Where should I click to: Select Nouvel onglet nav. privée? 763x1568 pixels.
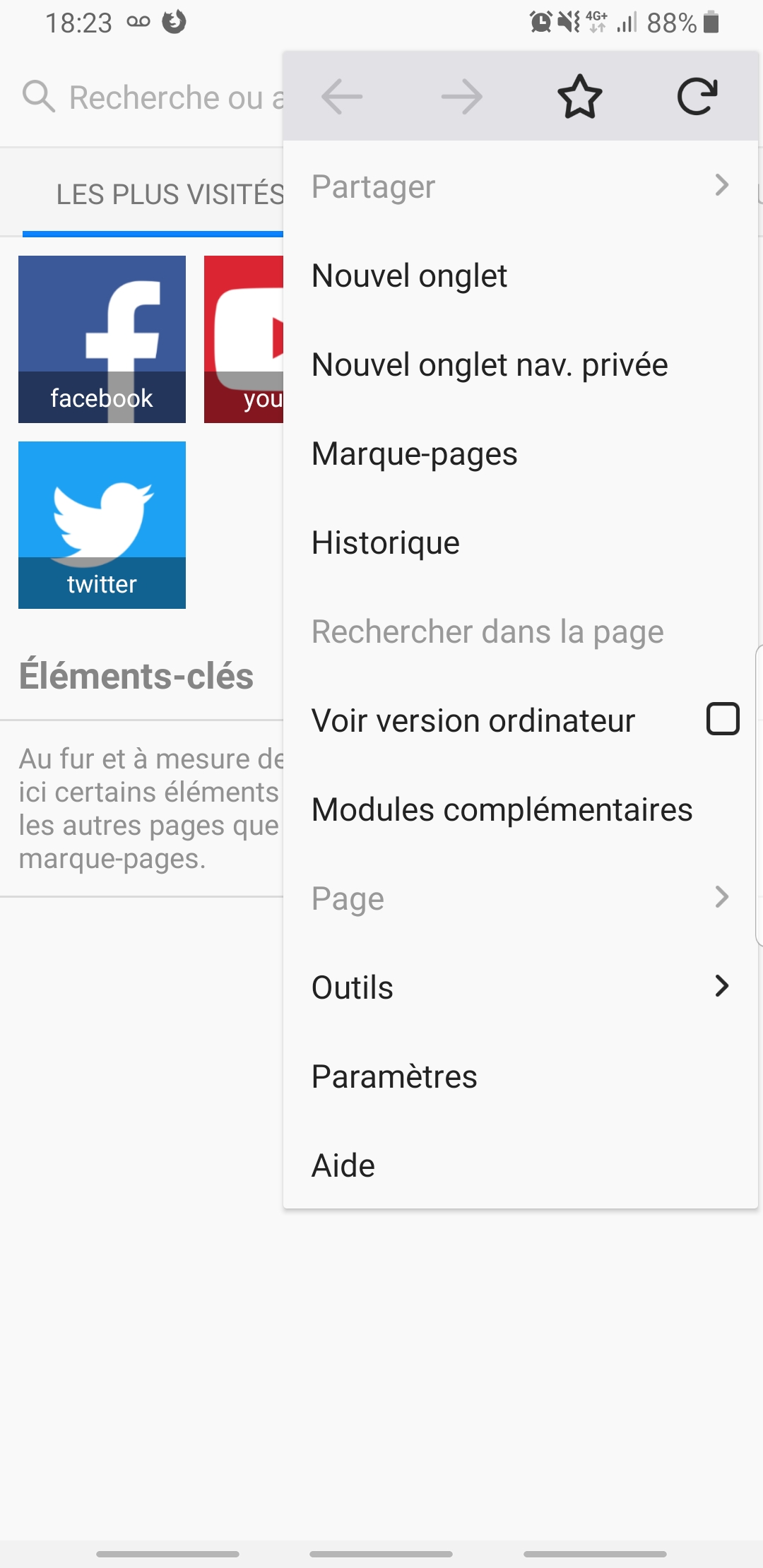(490, 364)
